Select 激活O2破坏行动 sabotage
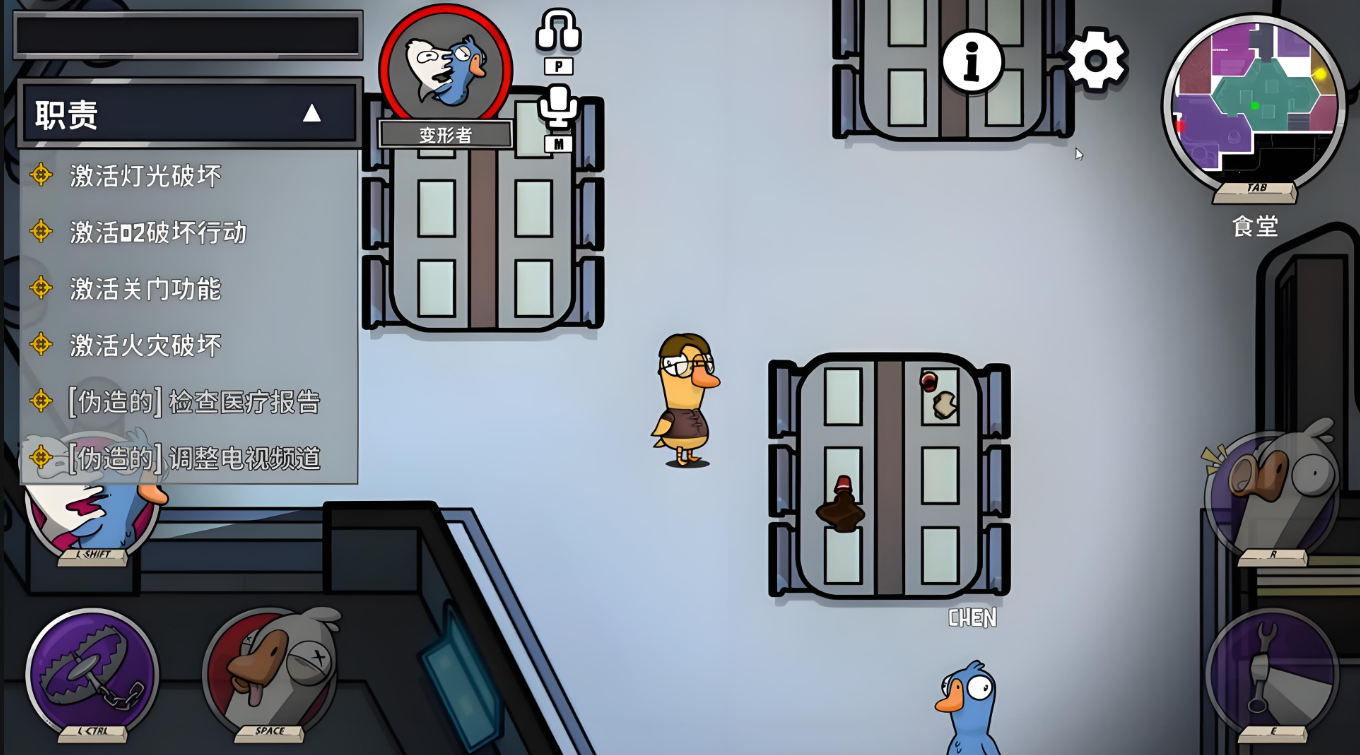This screenshot has width=1360, height=755. coord(158,232)
